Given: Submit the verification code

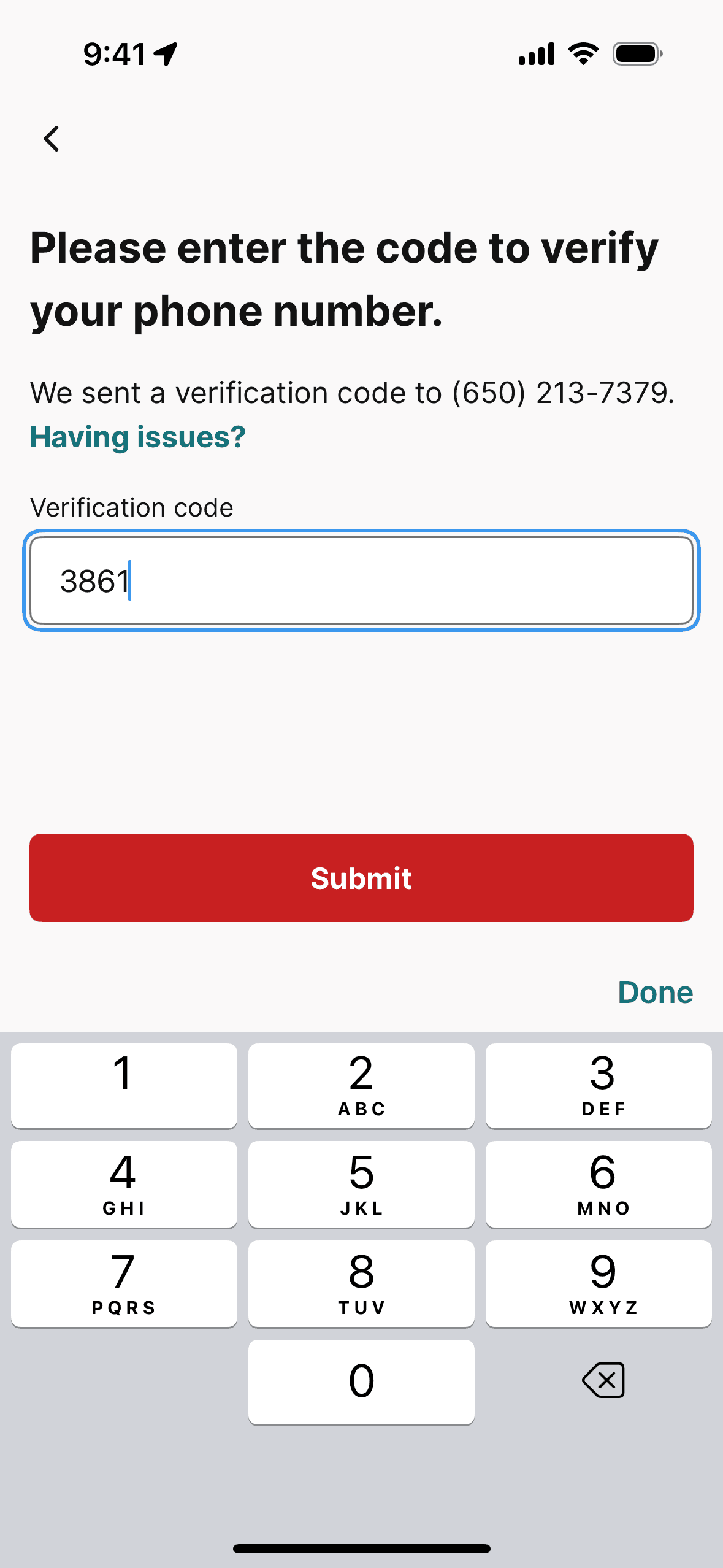Looking at the screenshot, I should pos(361,877).
